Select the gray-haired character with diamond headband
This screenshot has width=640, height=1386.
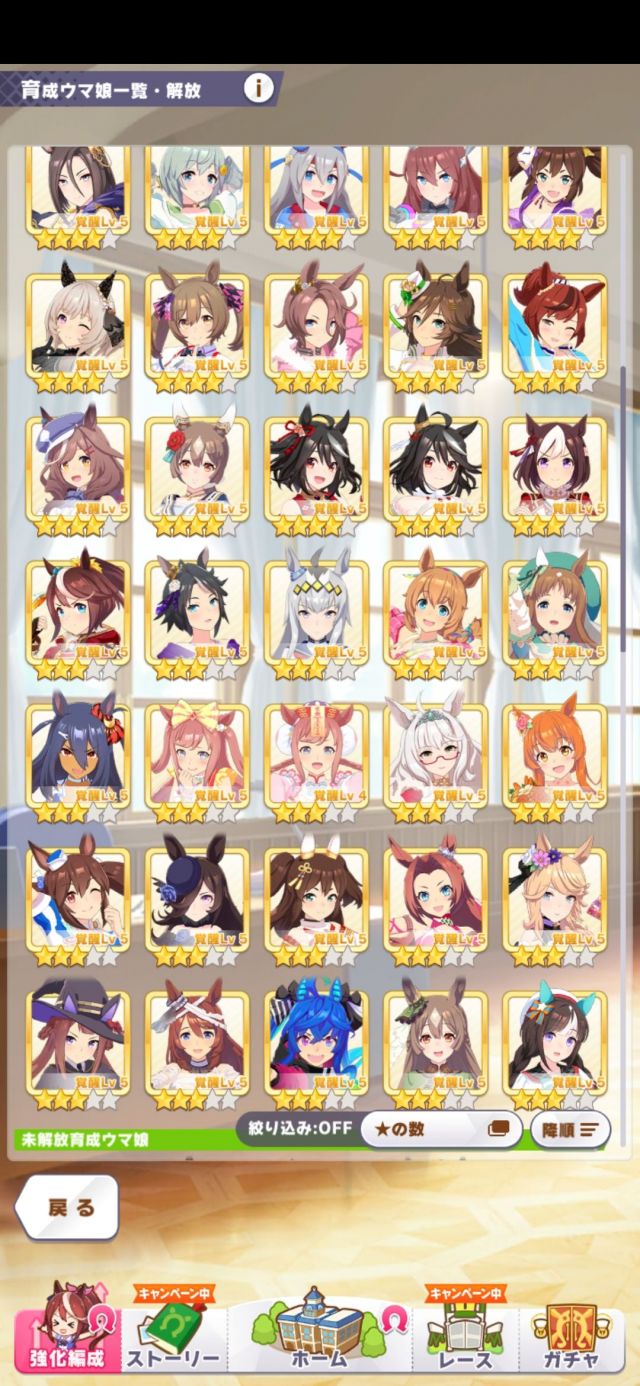(316, 611)
